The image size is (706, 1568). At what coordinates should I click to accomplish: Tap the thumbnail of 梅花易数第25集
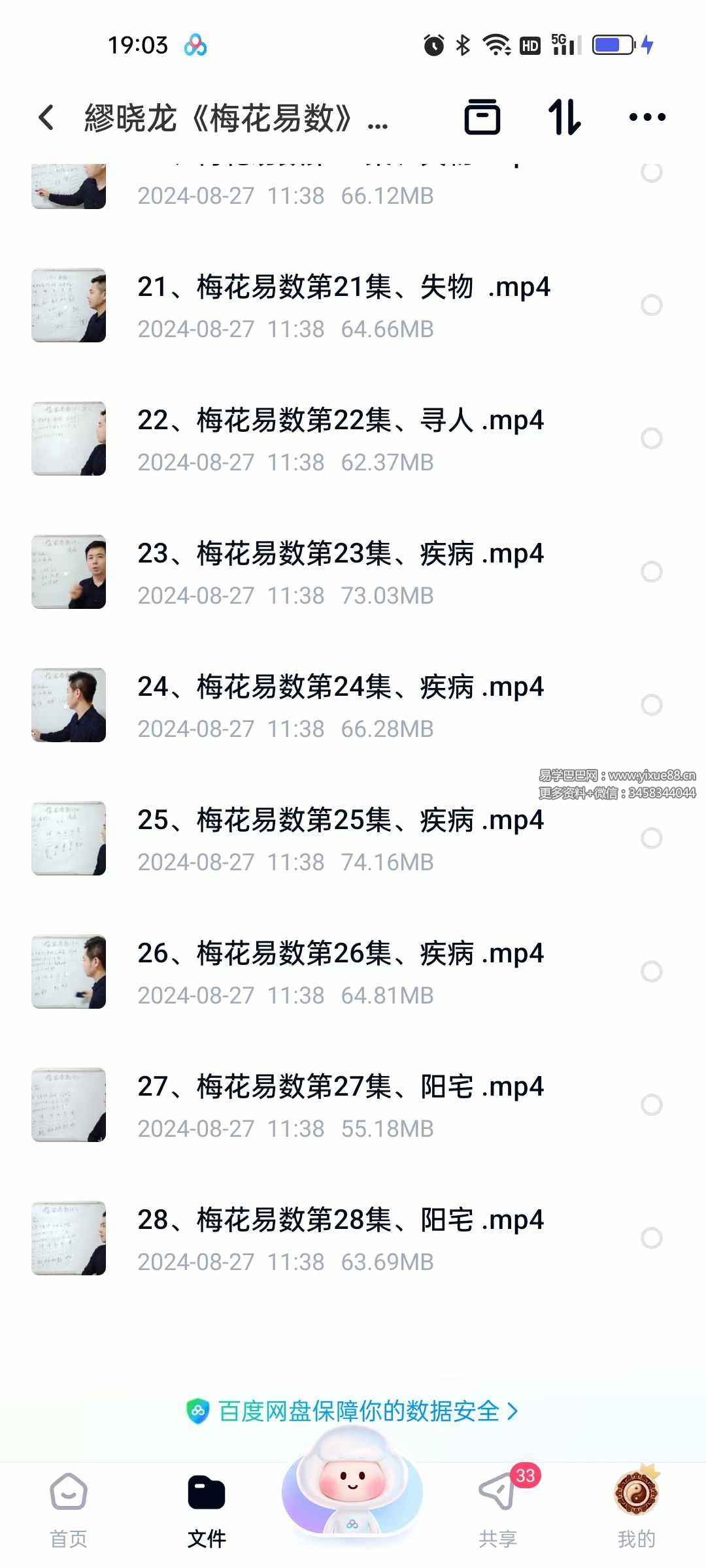pos(68,838)
